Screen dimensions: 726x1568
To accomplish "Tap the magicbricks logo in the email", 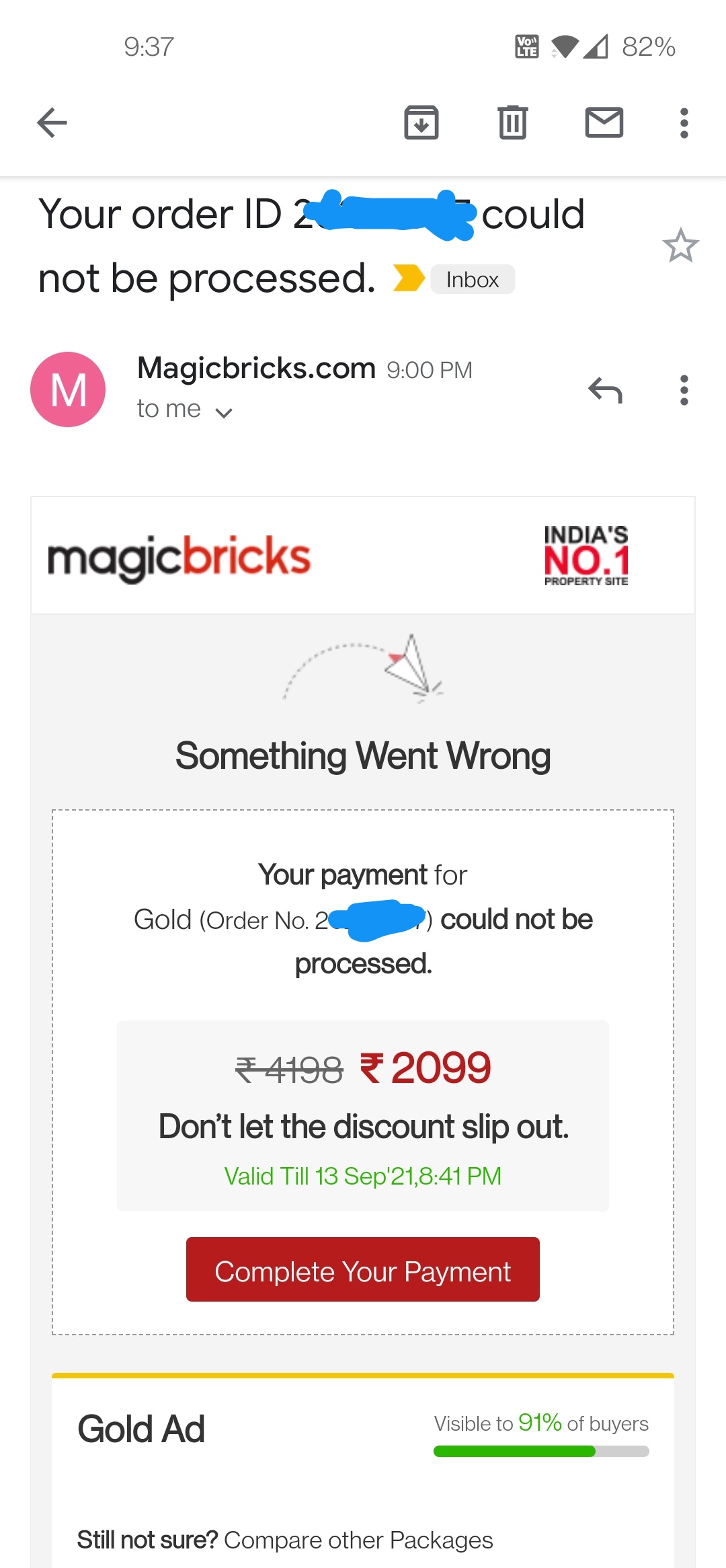I will click(x=177, y=554).
